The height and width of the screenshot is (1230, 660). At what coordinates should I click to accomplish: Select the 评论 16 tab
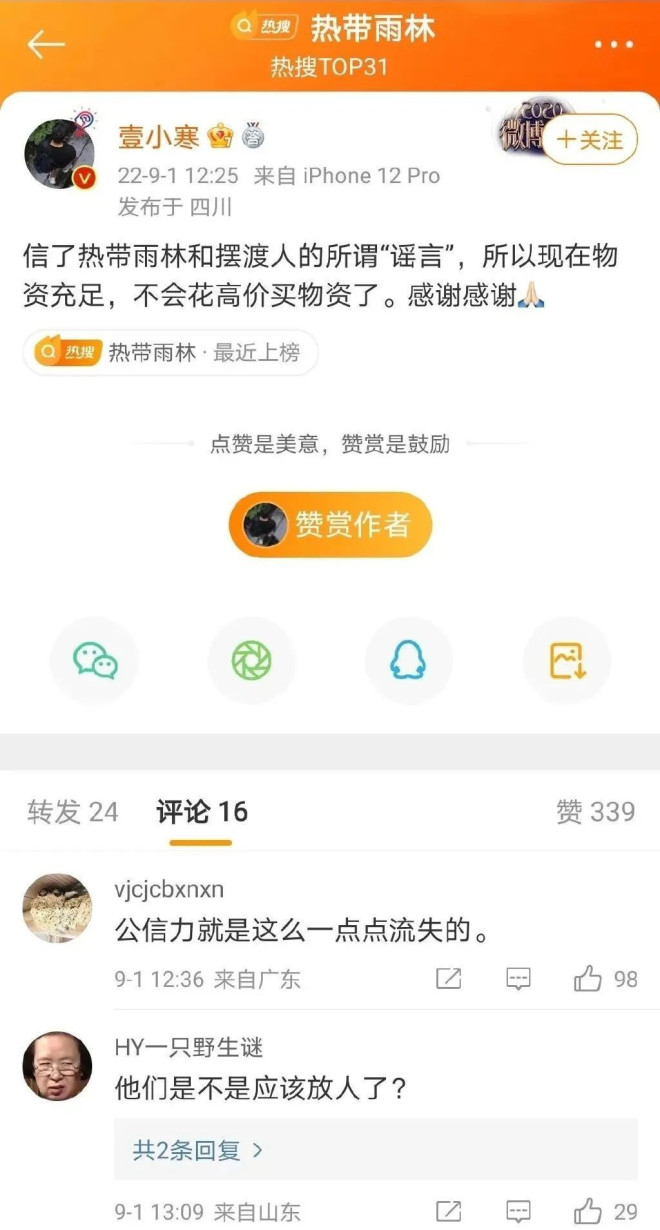click(201, 812)
